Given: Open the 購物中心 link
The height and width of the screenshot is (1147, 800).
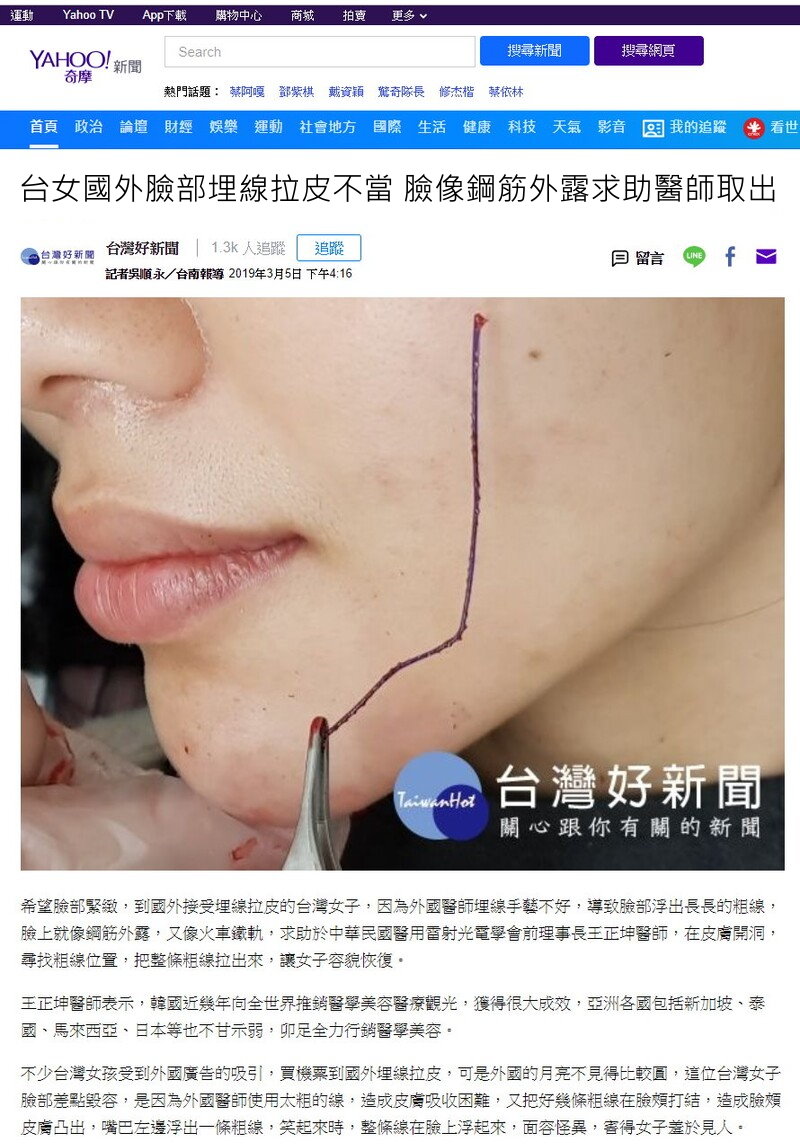Looking at the screenshot, I should [239, 15].
